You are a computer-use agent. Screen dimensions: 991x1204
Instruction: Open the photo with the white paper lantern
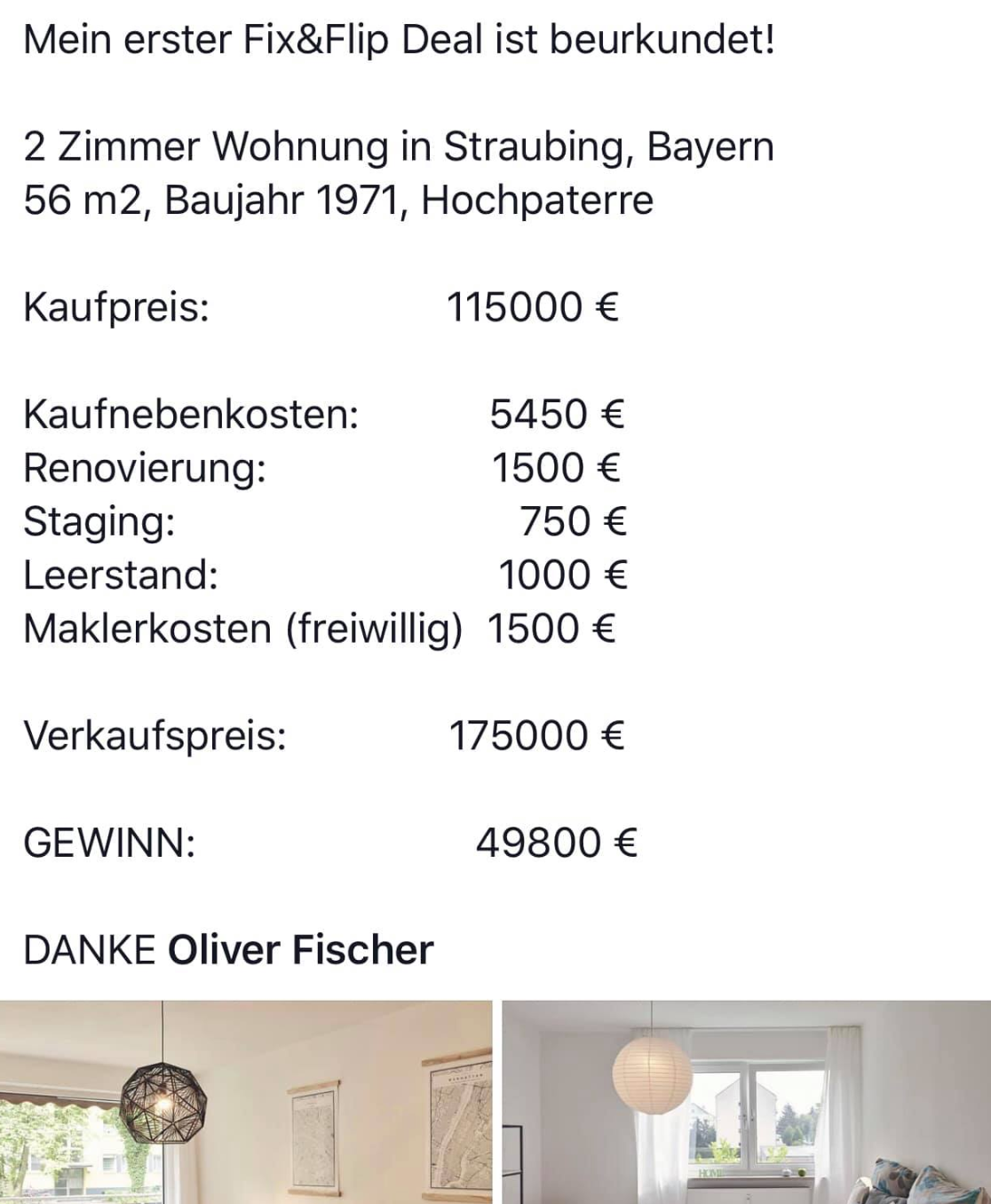(x=746, y=1103)
